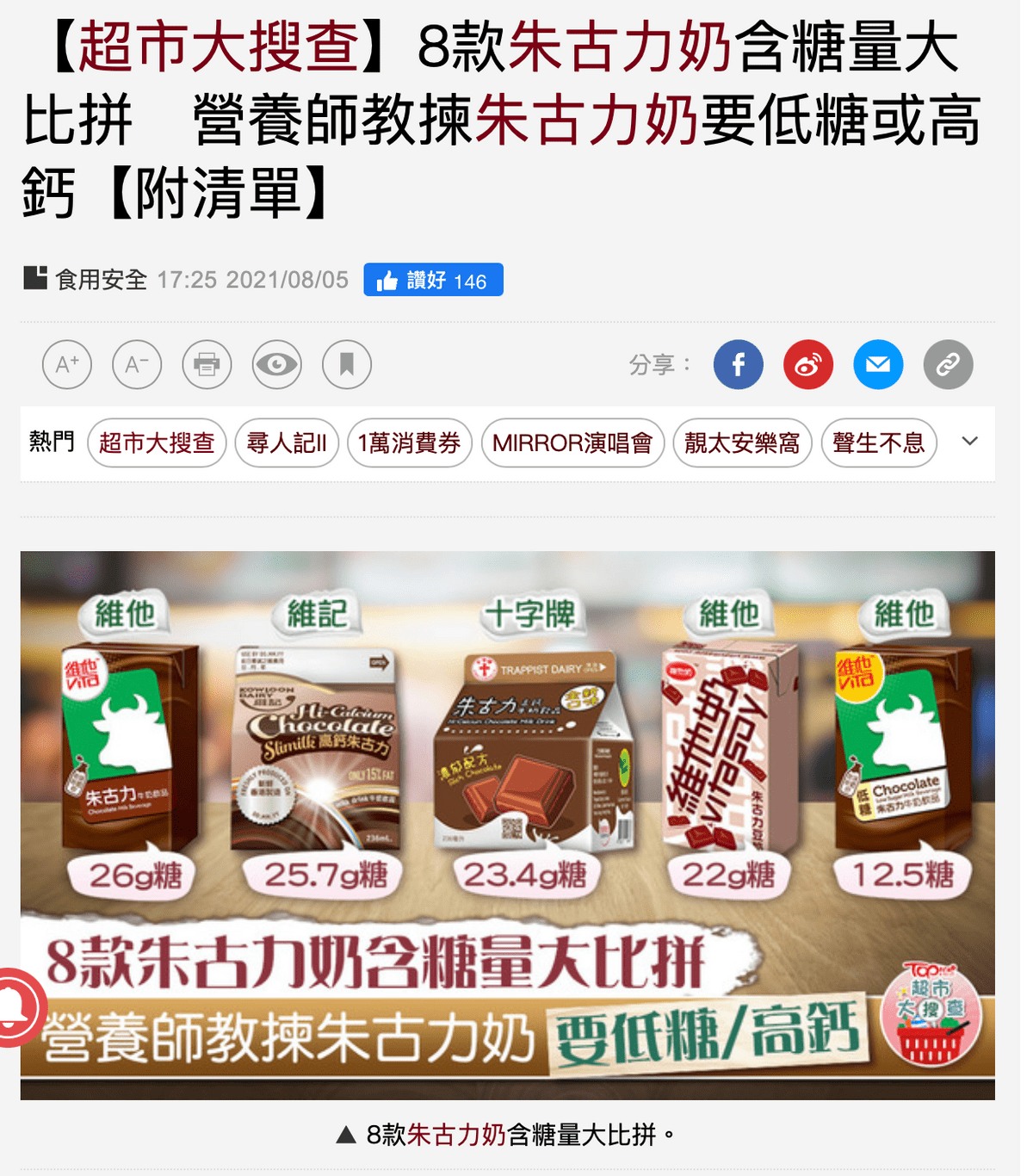View the MIRROR演唱會 topic
This screenshot has width=1033, height=1176.
572,443
